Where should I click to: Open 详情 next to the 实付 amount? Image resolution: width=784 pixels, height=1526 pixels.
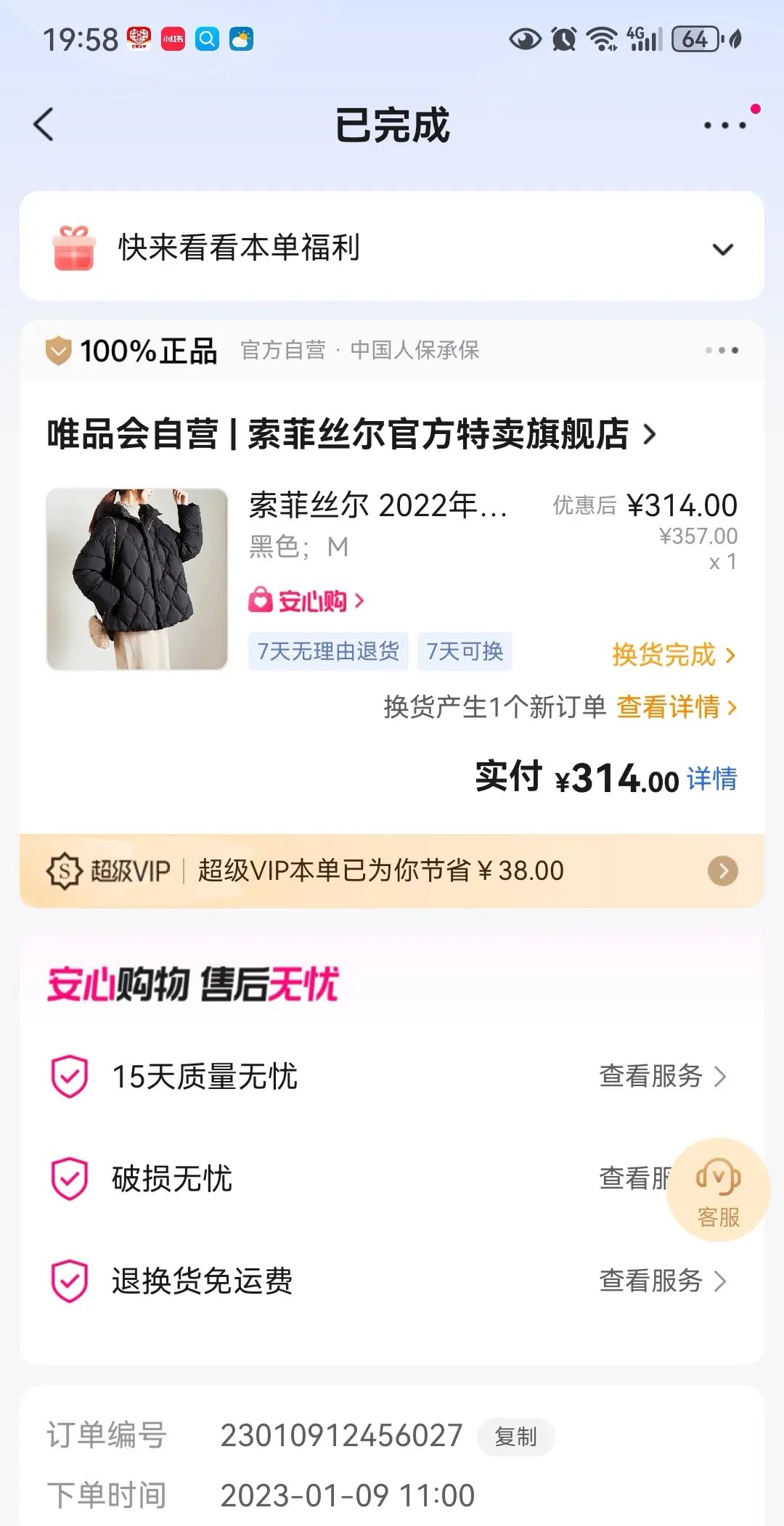(x=712, y=779)
